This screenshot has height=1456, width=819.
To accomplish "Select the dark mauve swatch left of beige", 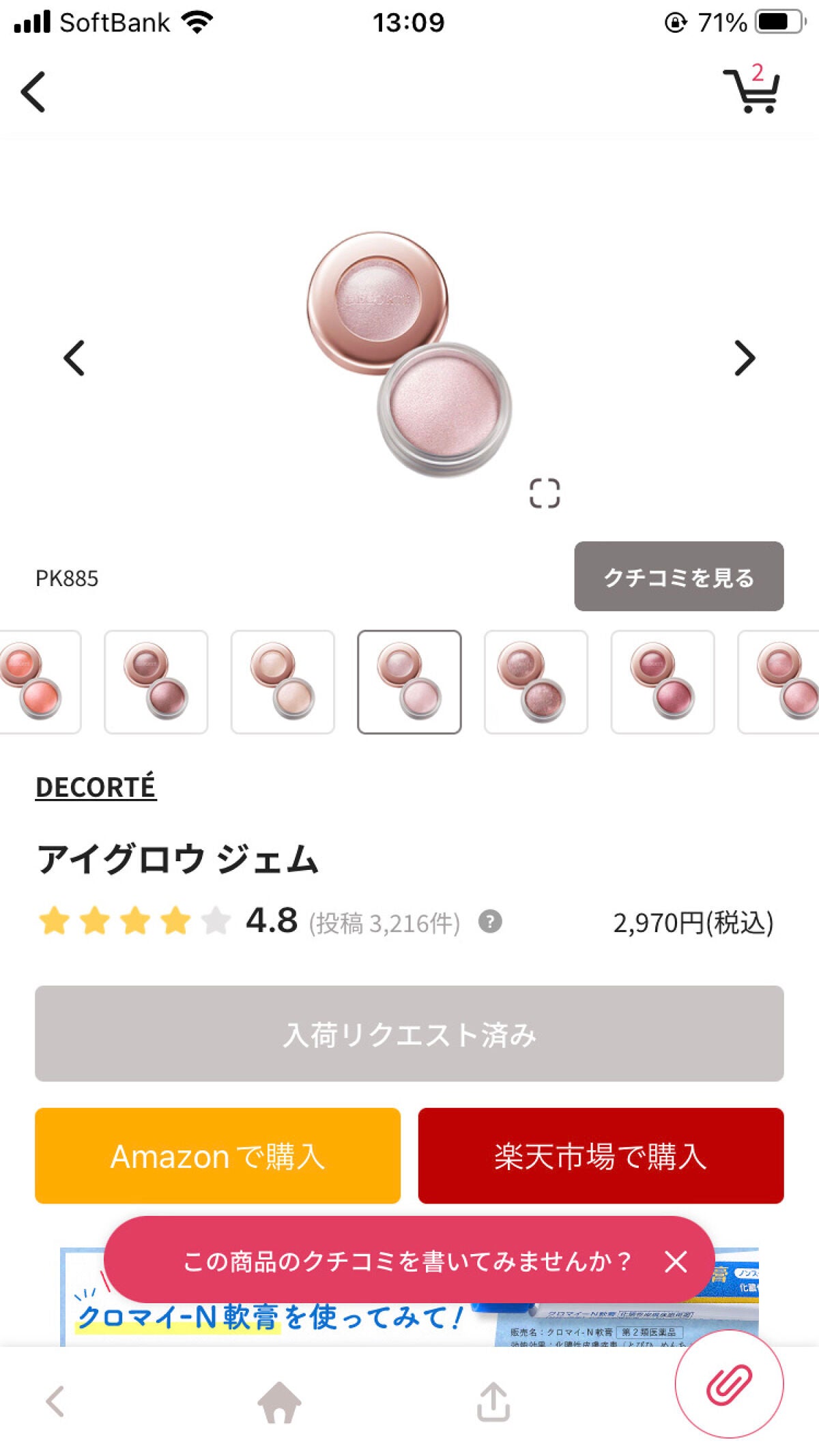I will pos(156,682).
